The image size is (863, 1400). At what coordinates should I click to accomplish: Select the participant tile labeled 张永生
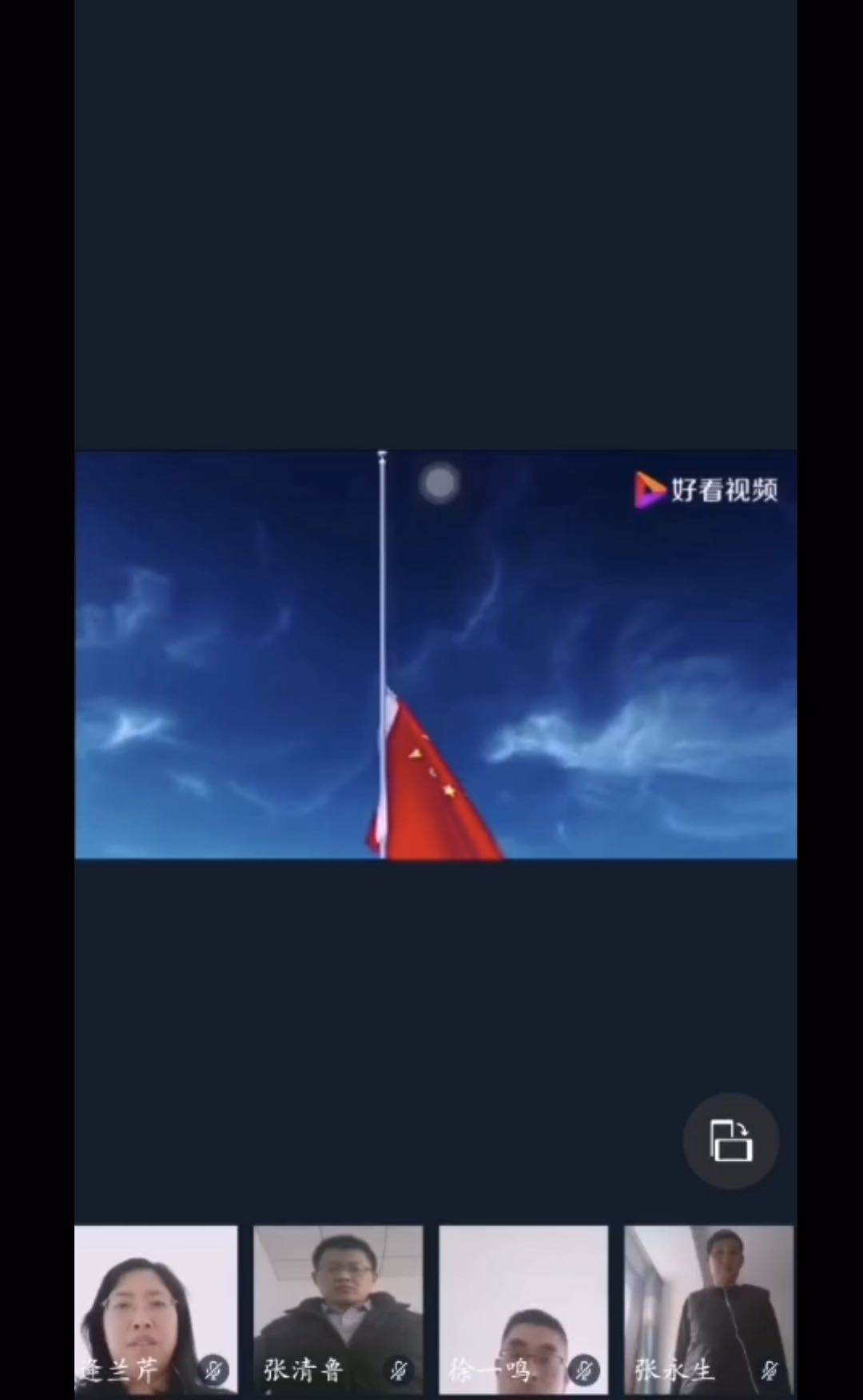[x=709, y=1309]
